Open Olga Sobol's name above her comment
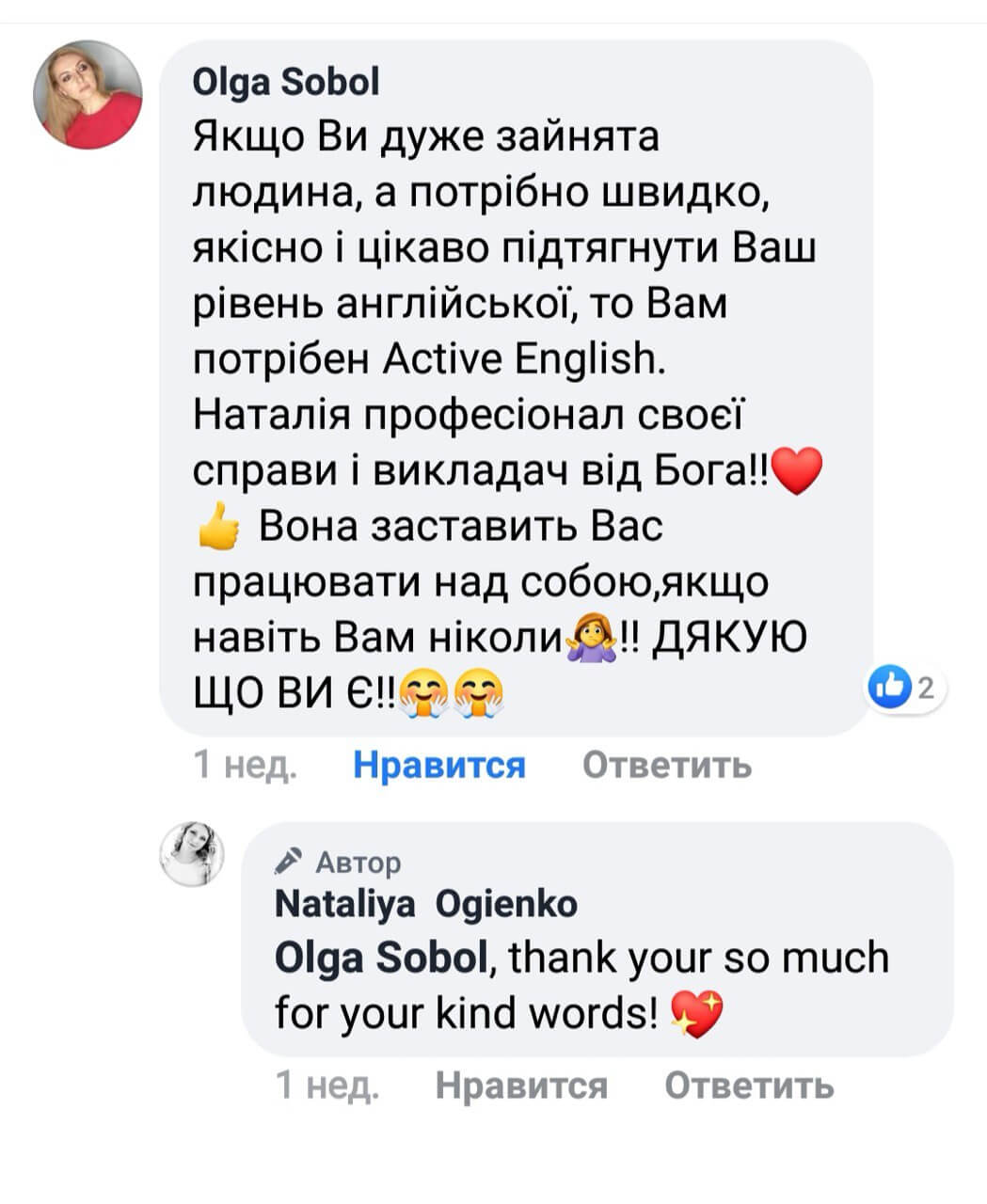This screenshot has width=987, height=1204. (x=286, y=84)
